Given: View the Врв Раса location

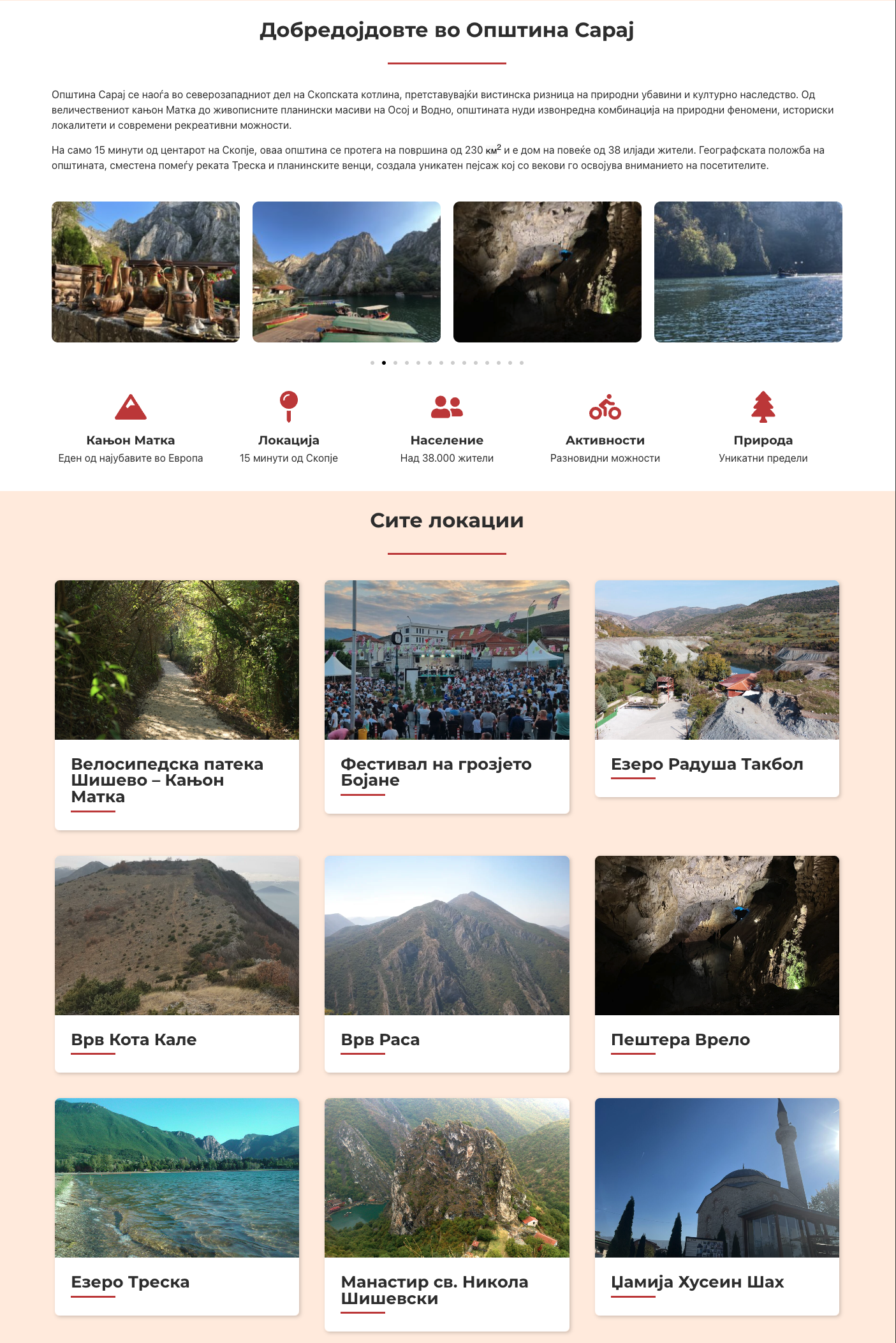Looking at the screenshot, I should click(446, 964).
